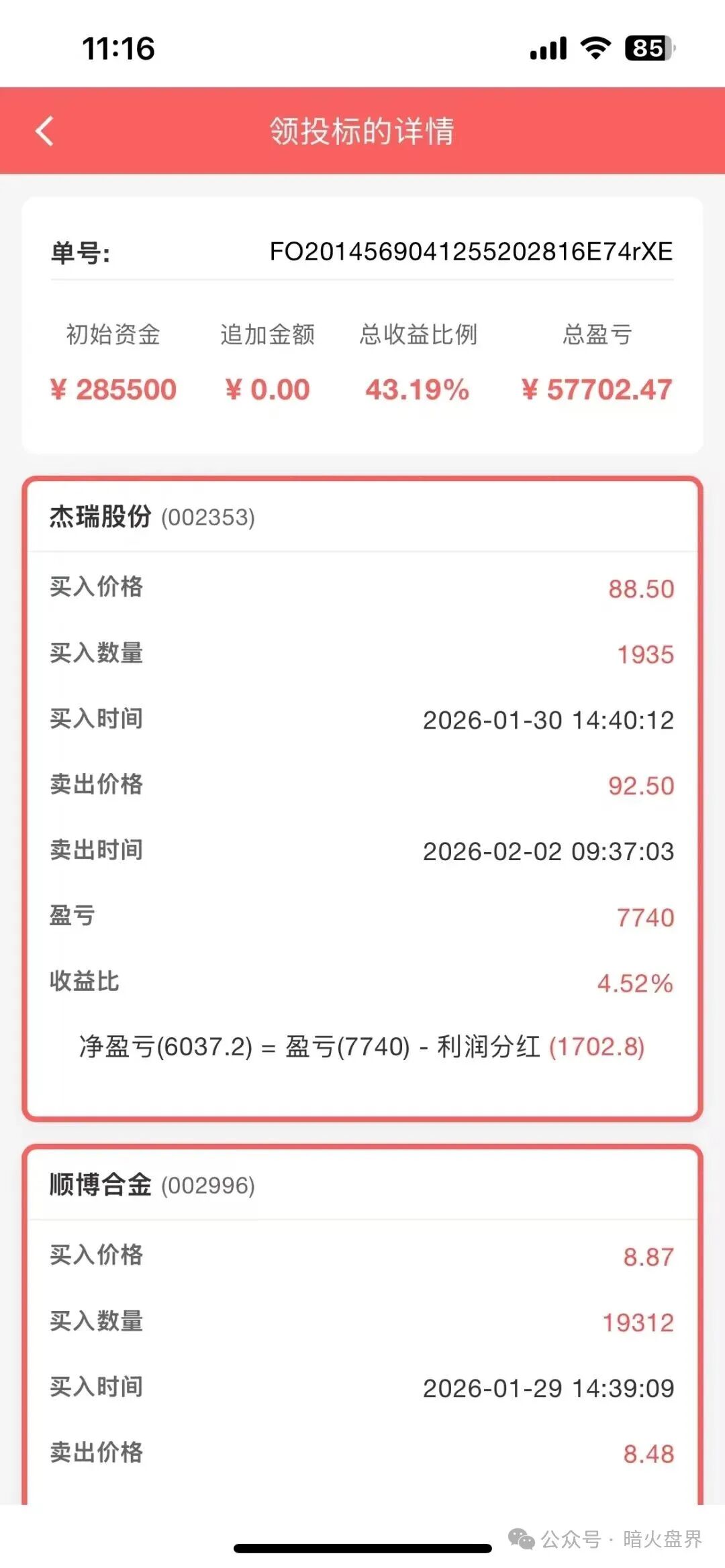
Task: Tap the order number FO2014569041255202816E74rXE
Action: point(470,250)
